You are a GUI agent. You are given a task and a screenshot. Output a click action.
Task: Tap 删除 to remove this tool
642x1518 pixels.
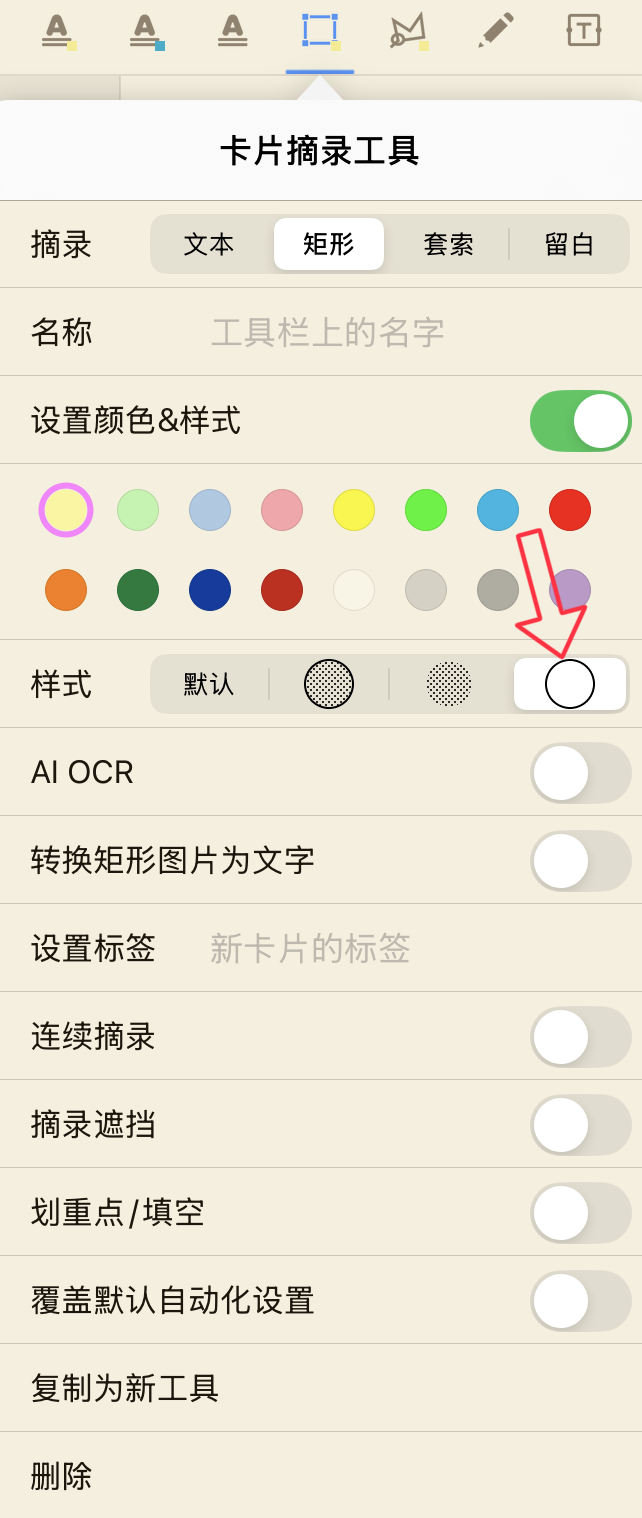click(62, 1476)
